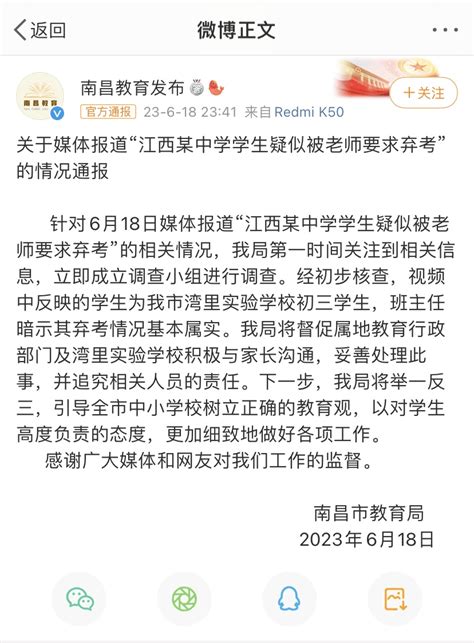Follow 南昌教育发布 with 关注 button
The image size is (474, 643).
click(423, 93)
